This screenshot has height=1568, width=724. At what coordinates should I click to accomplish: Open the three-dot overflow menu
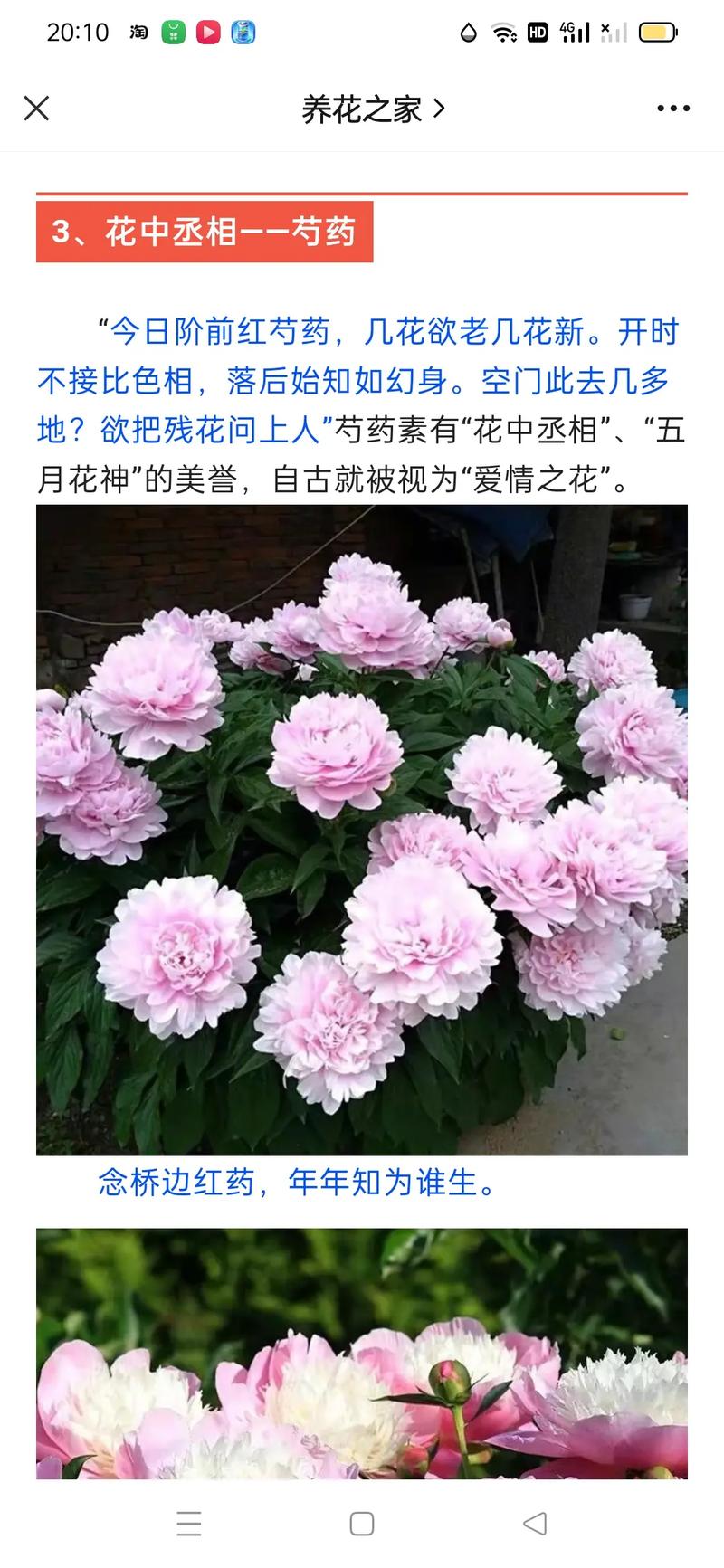672,109
